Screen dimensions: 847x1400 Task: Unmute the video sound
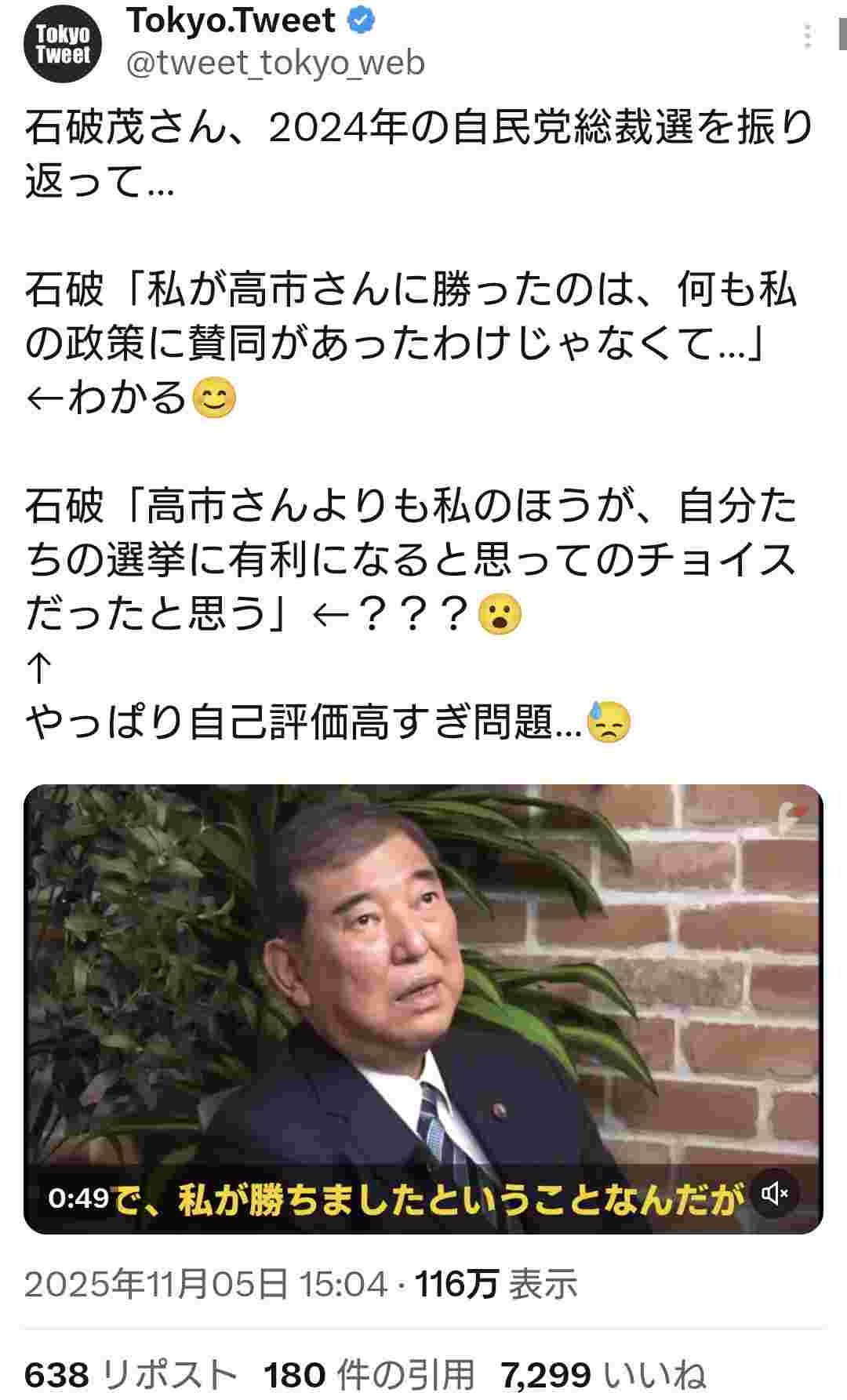(775, 1195)
